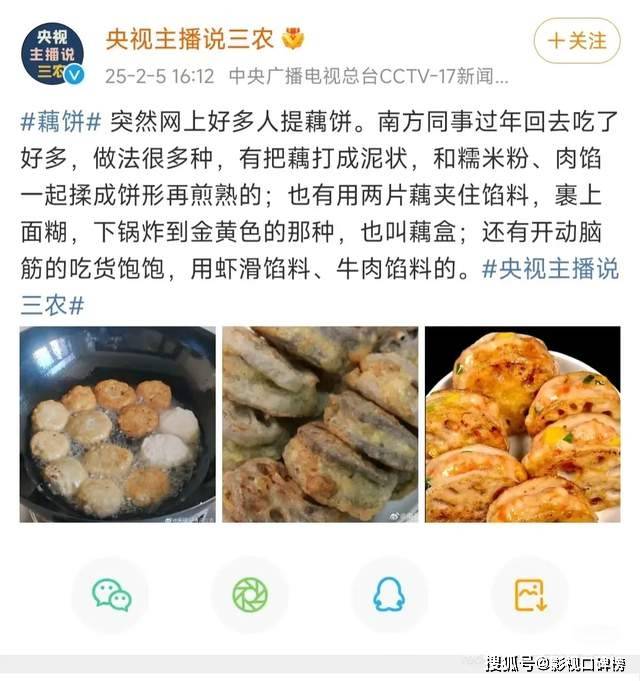View the middle photo of battered lotus slices
Viewport: 640px width, 681px height.
[x=320, y=424]
